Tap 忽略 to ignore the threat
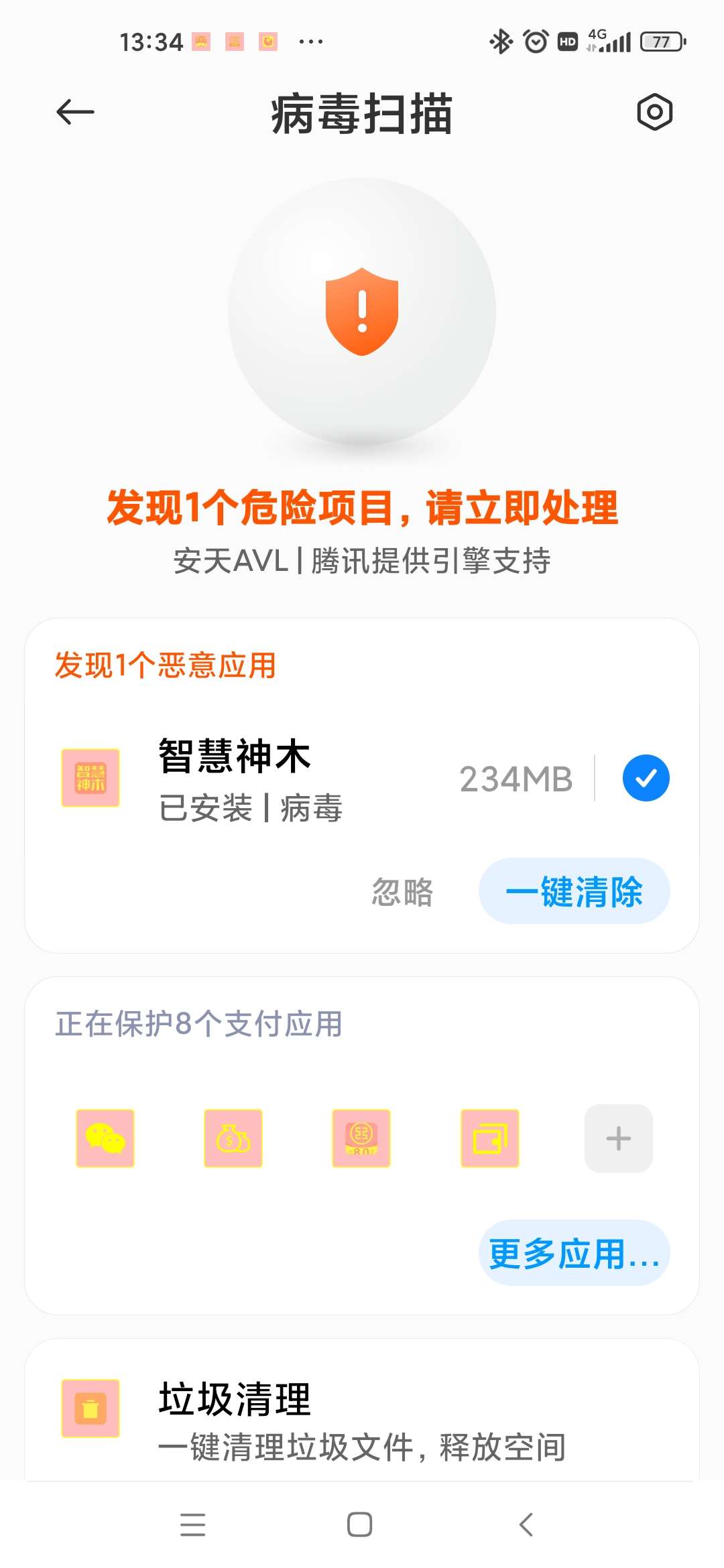Viewport: 724px width, 1568px height. point(402,892)
